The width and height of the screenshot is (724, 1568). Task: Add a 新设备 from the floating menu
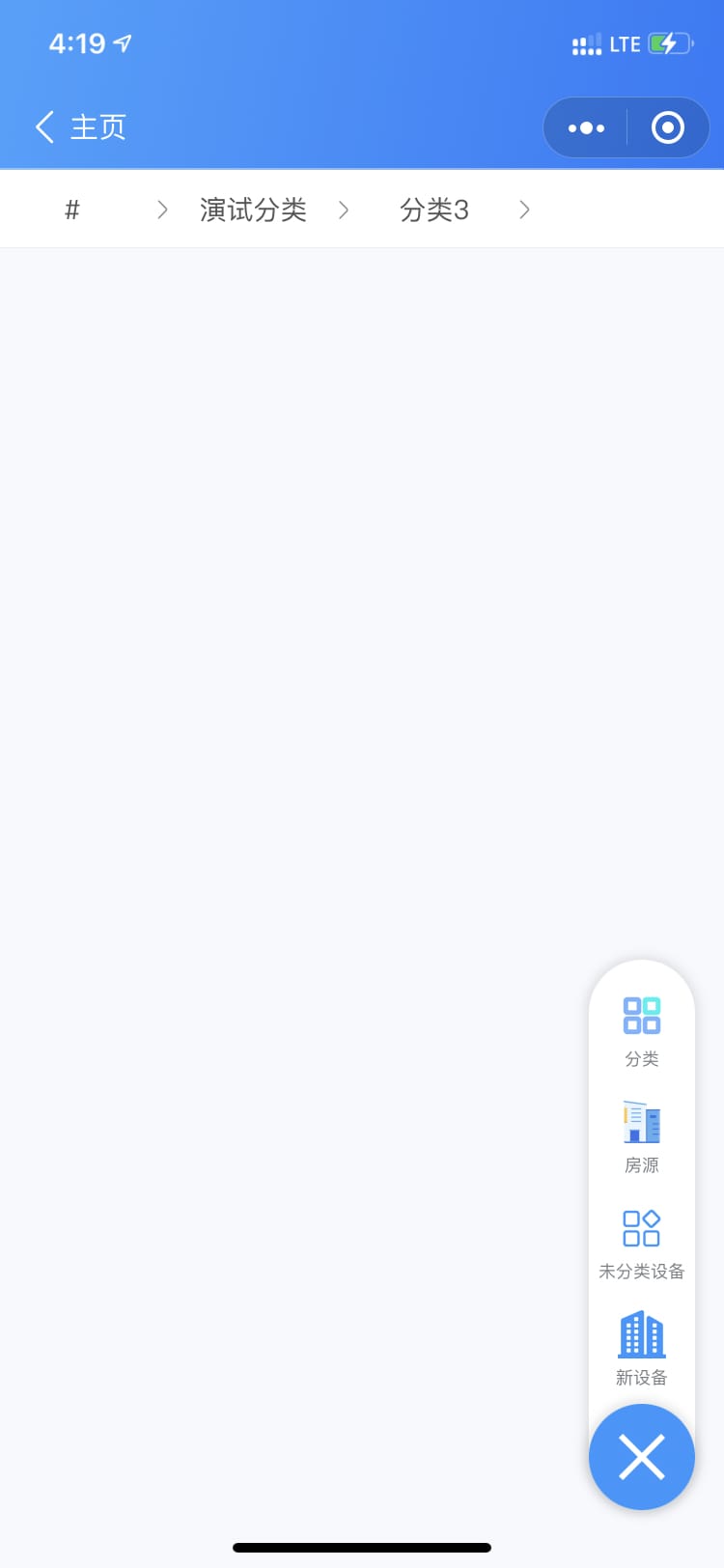(x=642, y=1349)
